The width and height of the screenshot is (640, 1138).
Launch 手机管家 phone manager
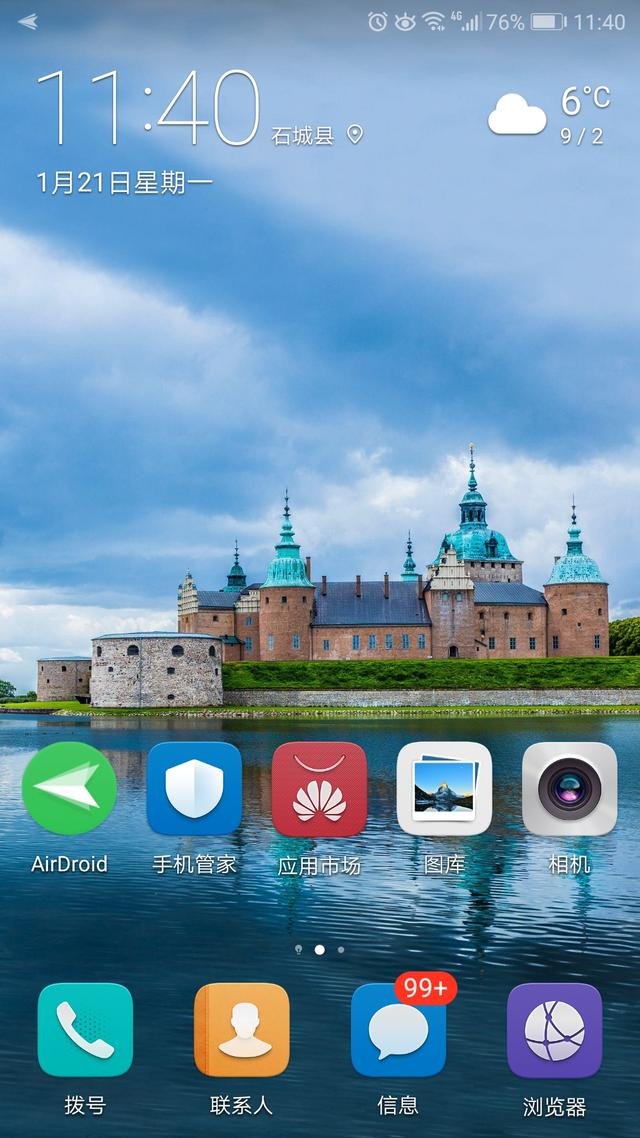194,788
